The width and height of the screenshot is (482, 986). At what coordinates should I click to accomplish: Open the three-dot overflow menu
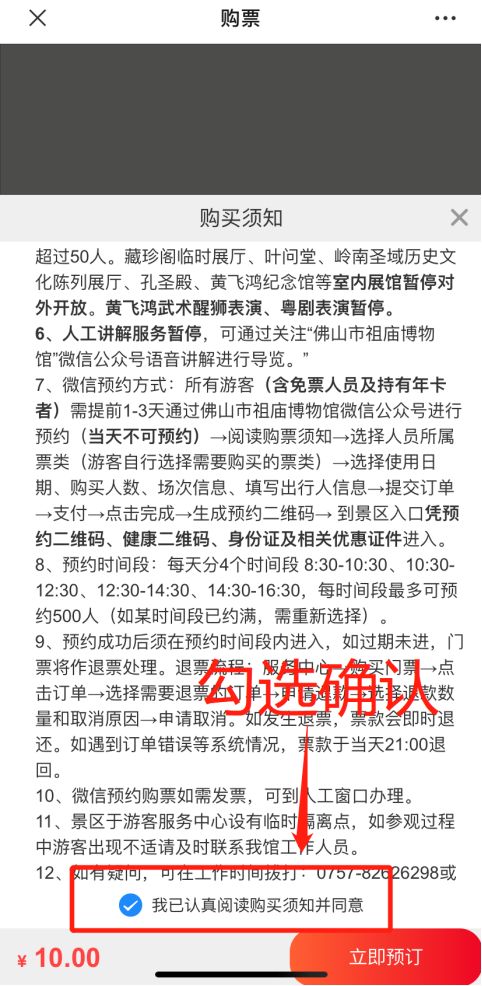pyautogui.click(x=445, y=18)
